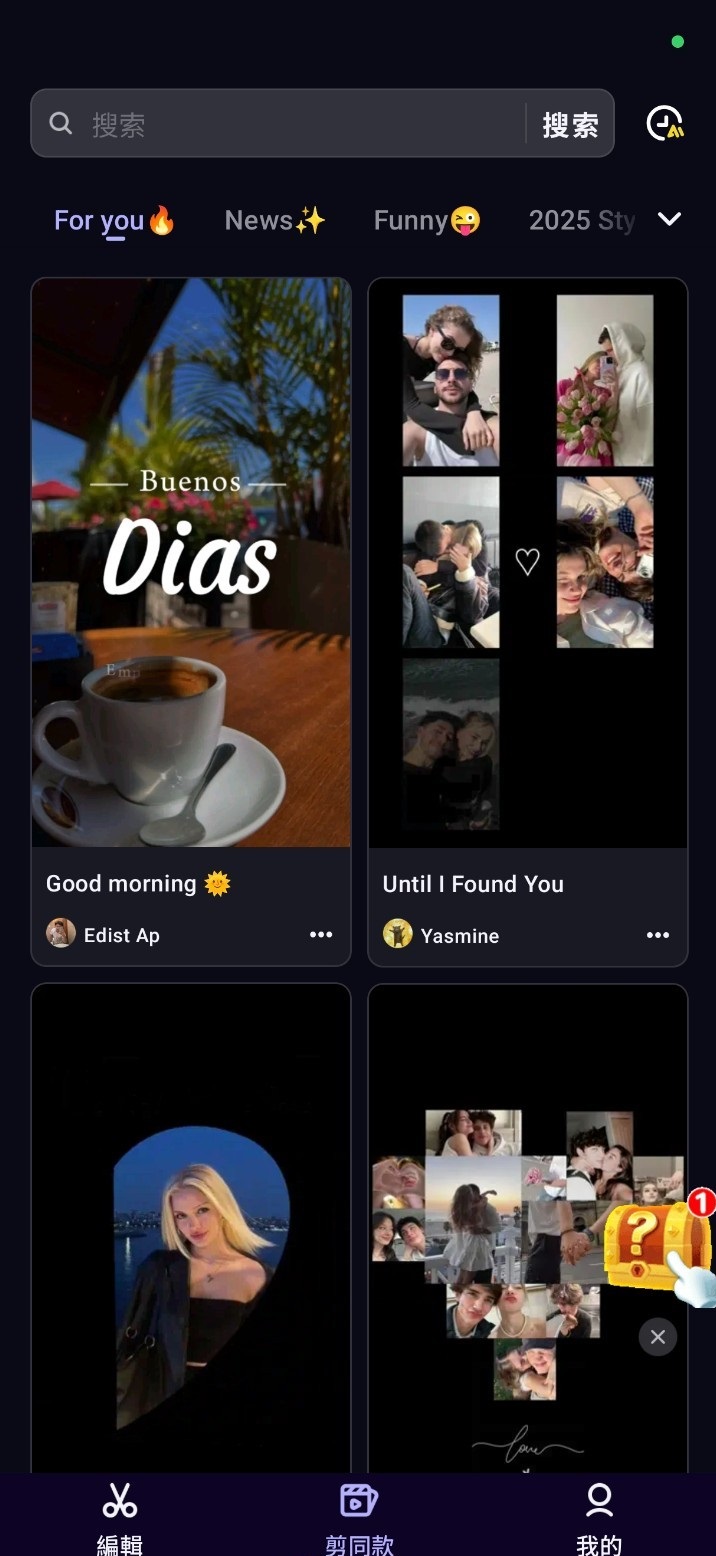Open the AI history clock icon

(x=665, y=124)
